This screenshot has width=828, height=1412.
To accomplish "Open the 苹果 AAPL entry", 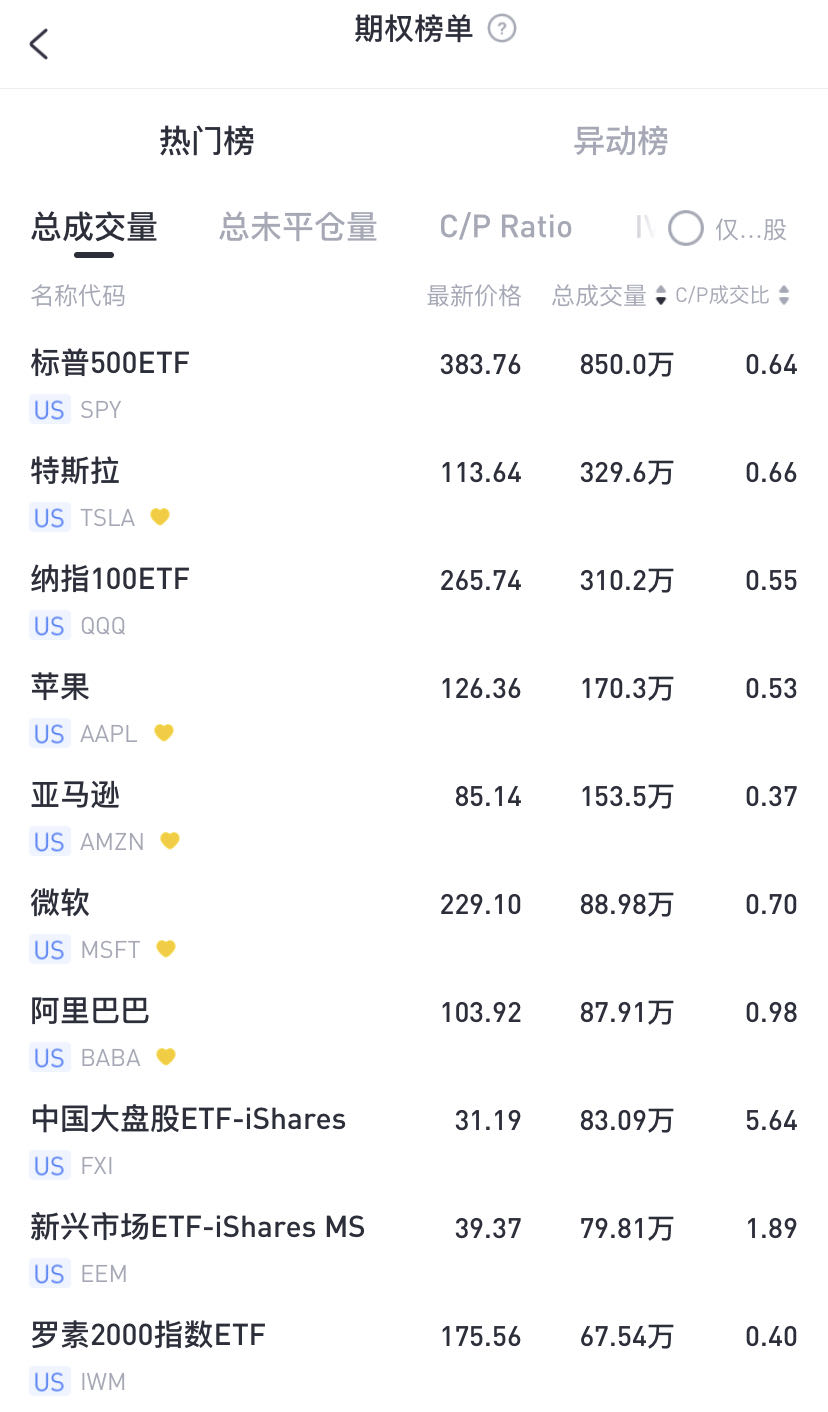I will [414, 708].
